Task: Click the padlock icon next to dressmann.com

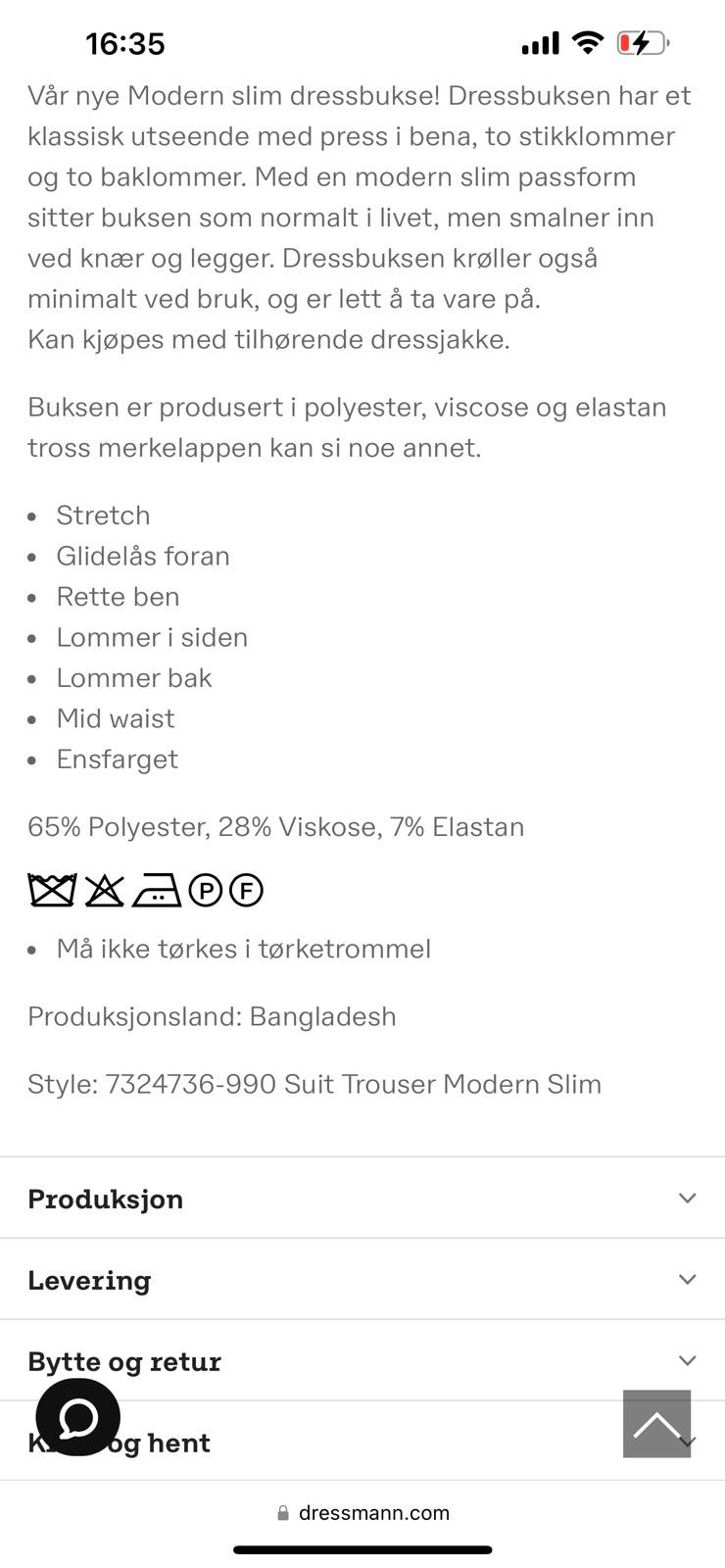Action: [283, 1511]
